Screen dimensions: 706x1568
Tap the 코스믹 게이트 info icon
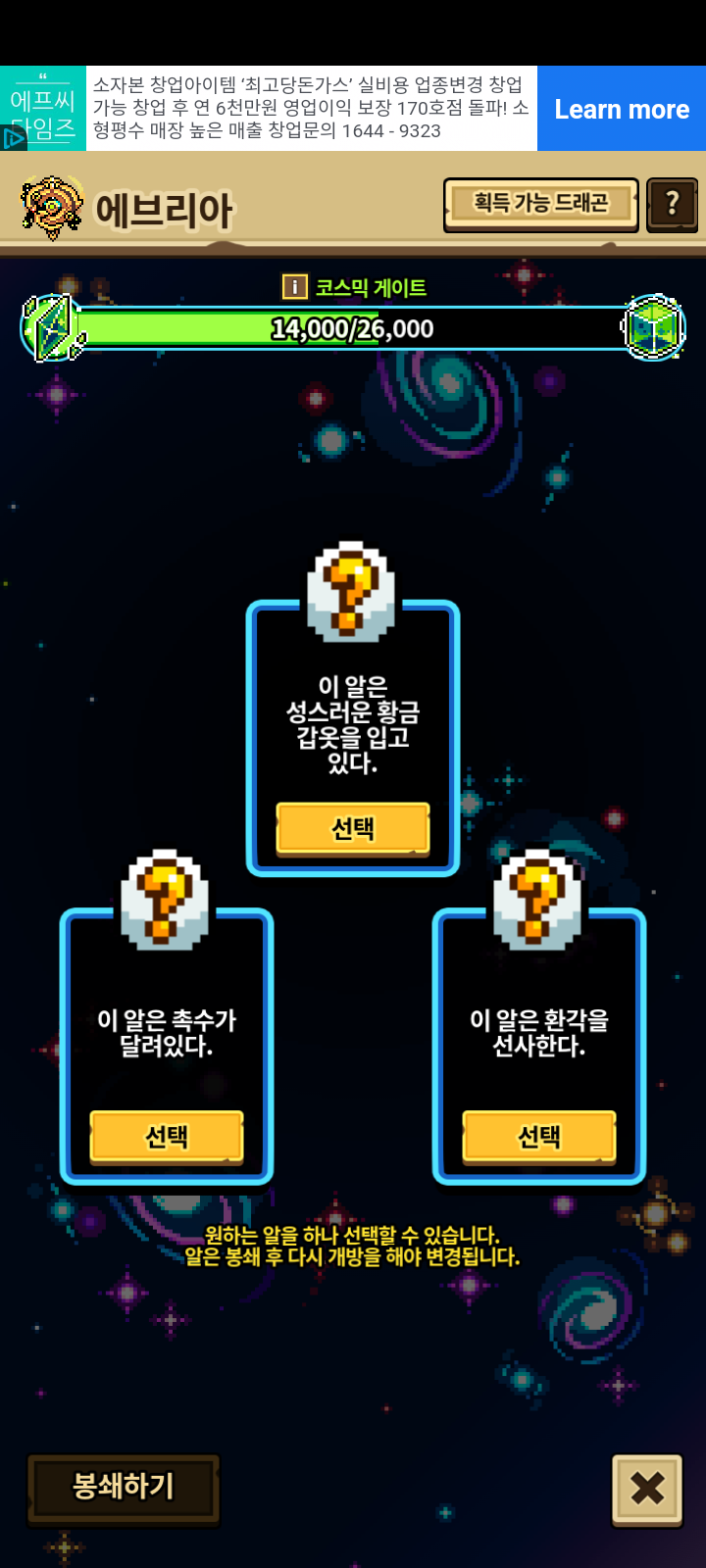pyautogui.click(x=294, y=286)
